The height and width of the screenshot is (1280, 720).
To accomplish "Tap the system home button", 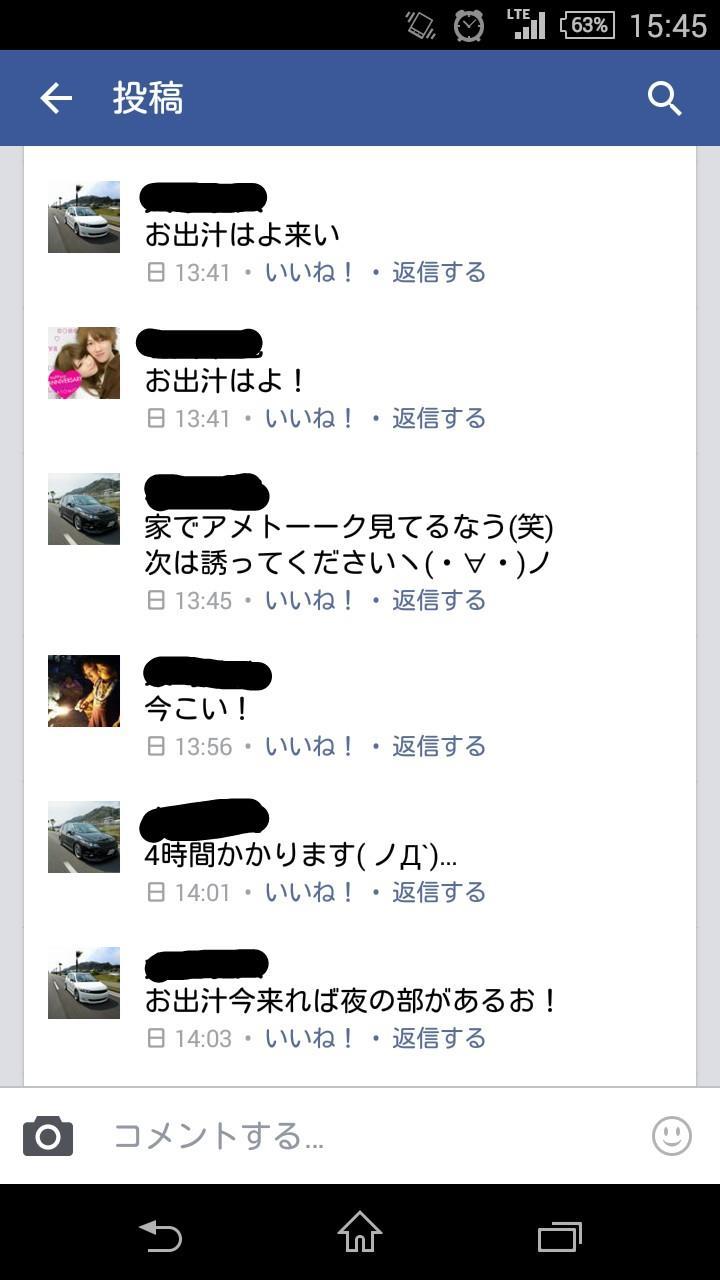I will coord(360,1232).
